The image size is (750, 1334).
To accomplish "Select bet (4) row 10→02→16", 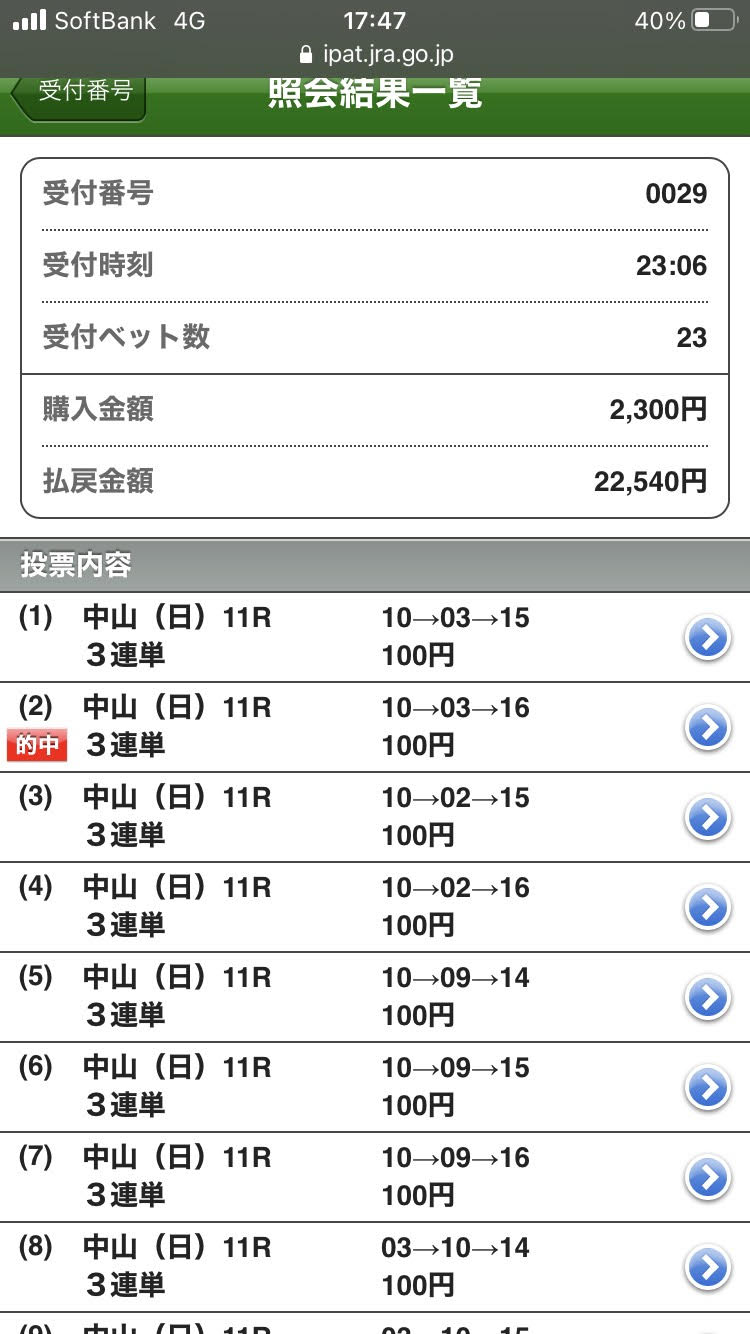I will [x=707, y=908].
